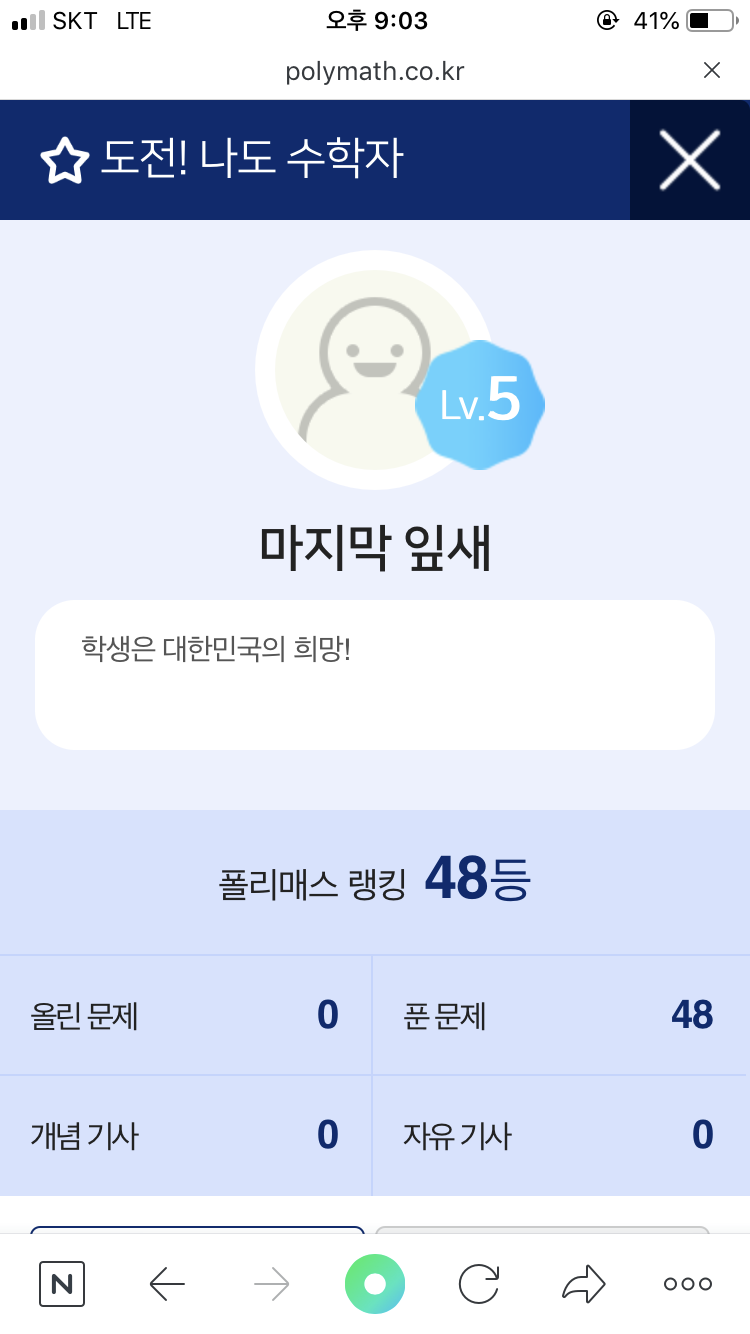The height and width of the screenshot is (1334, 750).
Task: Open the three-dot more menu
Action: click(x=688, y=1284)
